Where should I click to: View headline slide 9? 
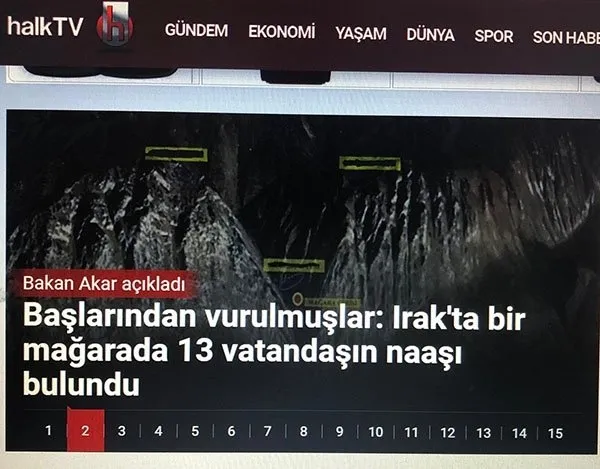(x=339, y=431)
